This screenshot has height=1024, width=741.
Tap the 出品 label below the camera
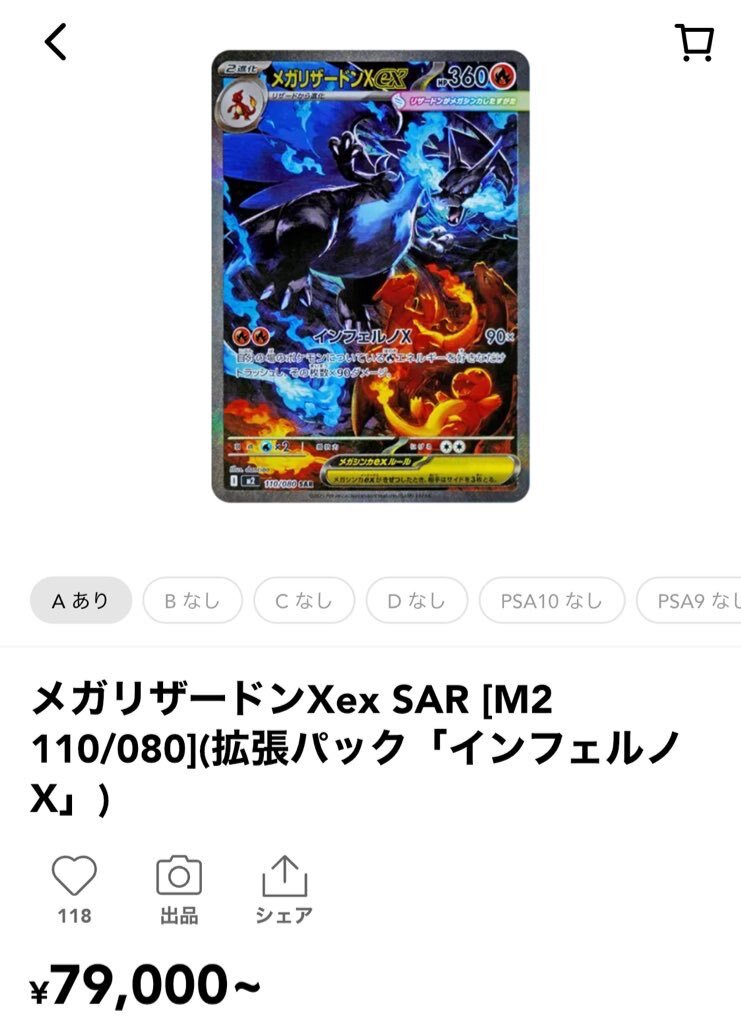coord(178,912)
